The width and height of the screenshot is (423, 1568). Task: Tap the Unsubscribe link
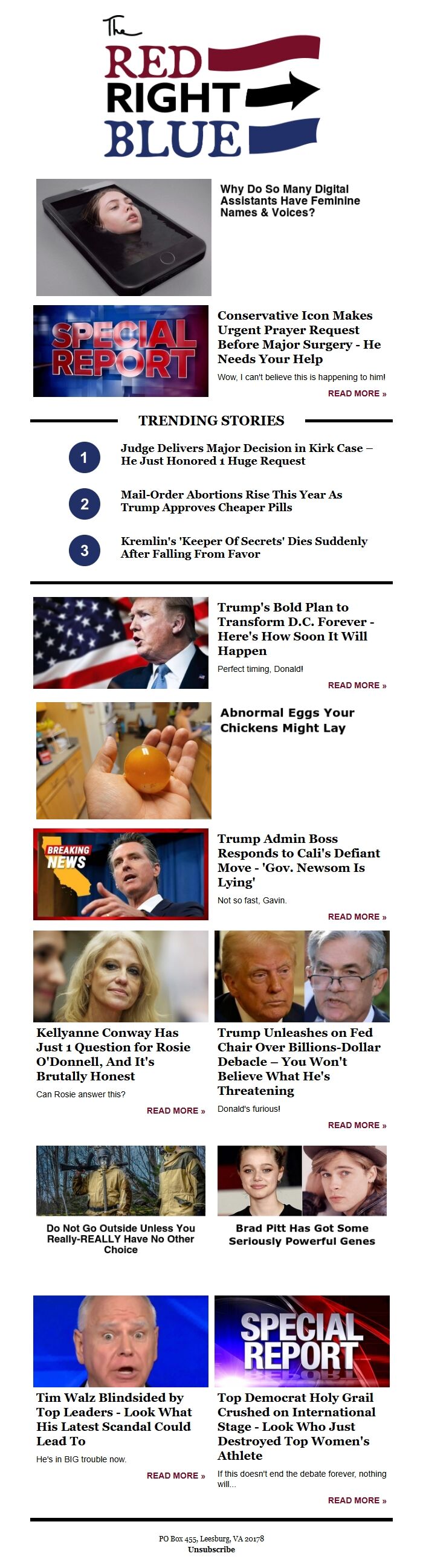[211, 1549]
